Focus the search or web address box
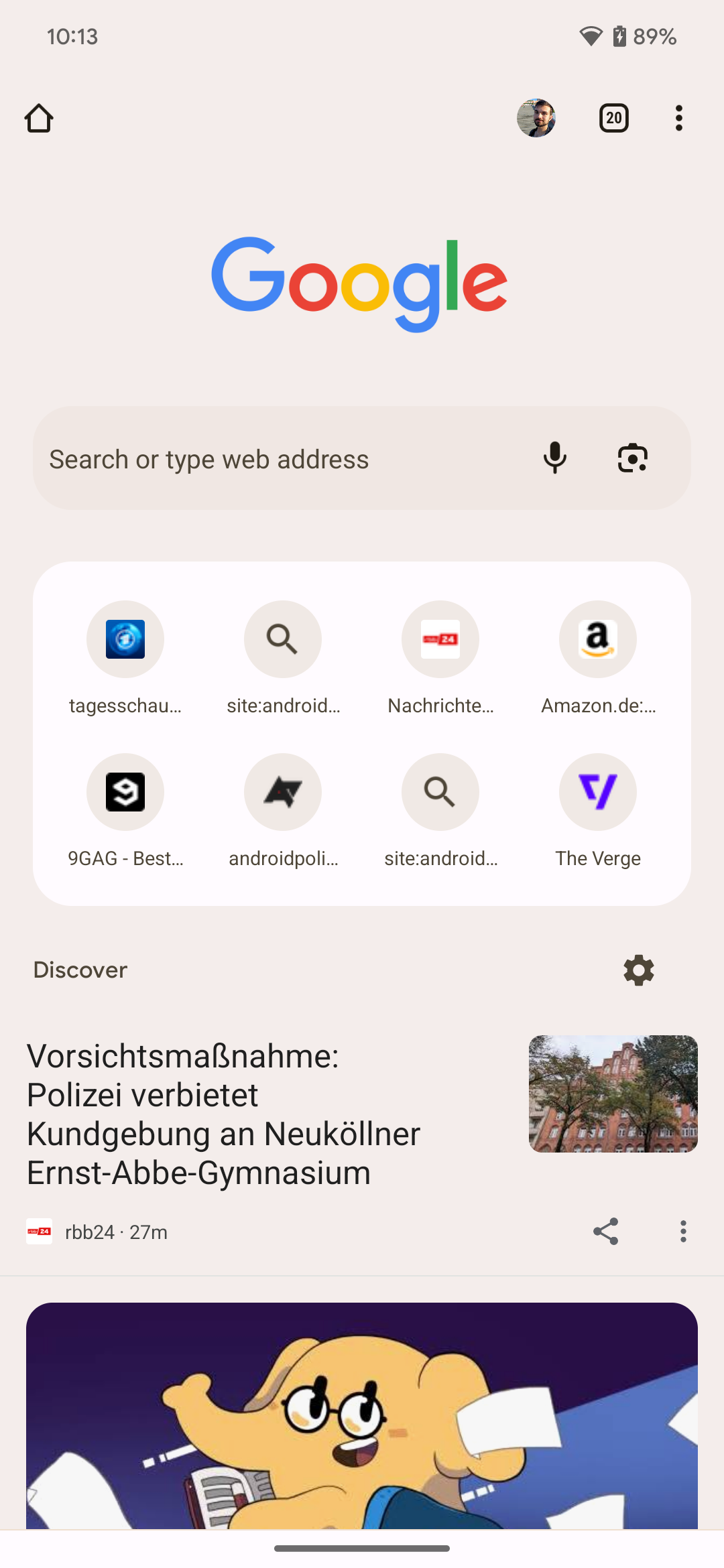 click(x=268, y=459)
